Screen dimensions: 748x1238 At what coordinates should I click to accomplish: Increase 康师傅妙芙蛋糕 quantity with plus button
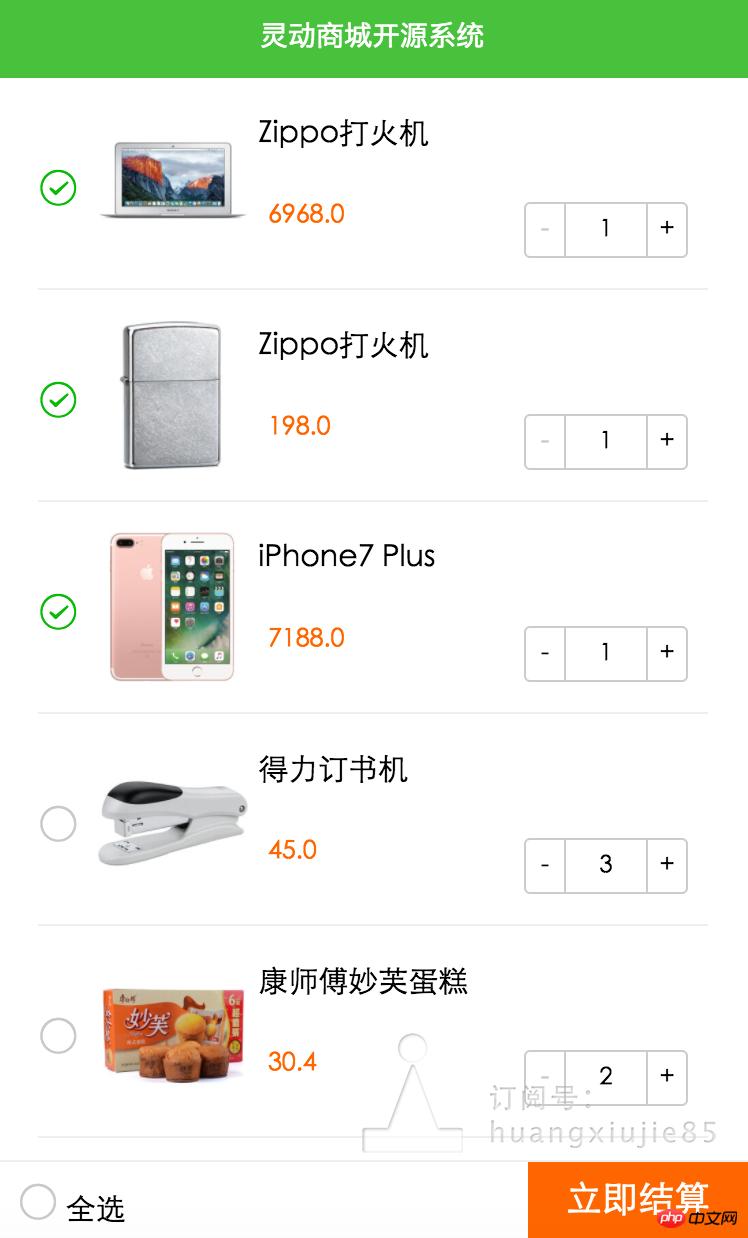coord(667,1077)
